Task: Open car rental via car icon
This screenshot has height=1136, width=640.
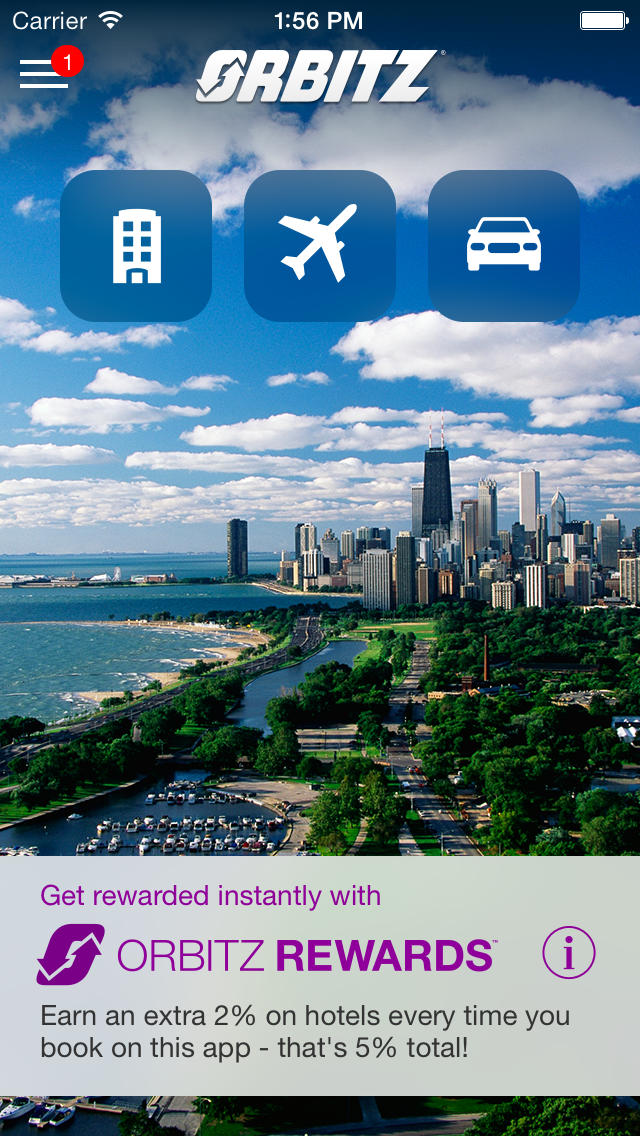Action: 504,246
